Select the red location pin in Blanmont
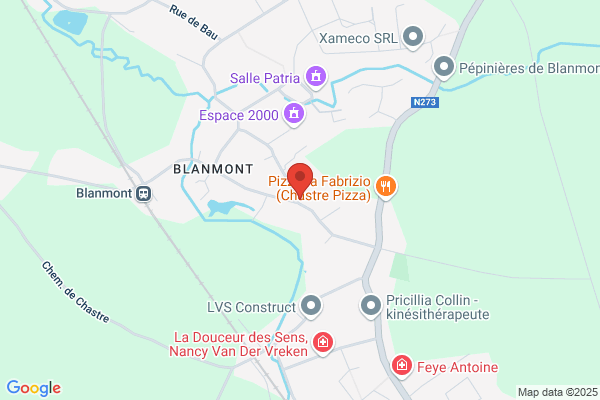The height and width of the screenshot is (400, 600). [300, 180]
